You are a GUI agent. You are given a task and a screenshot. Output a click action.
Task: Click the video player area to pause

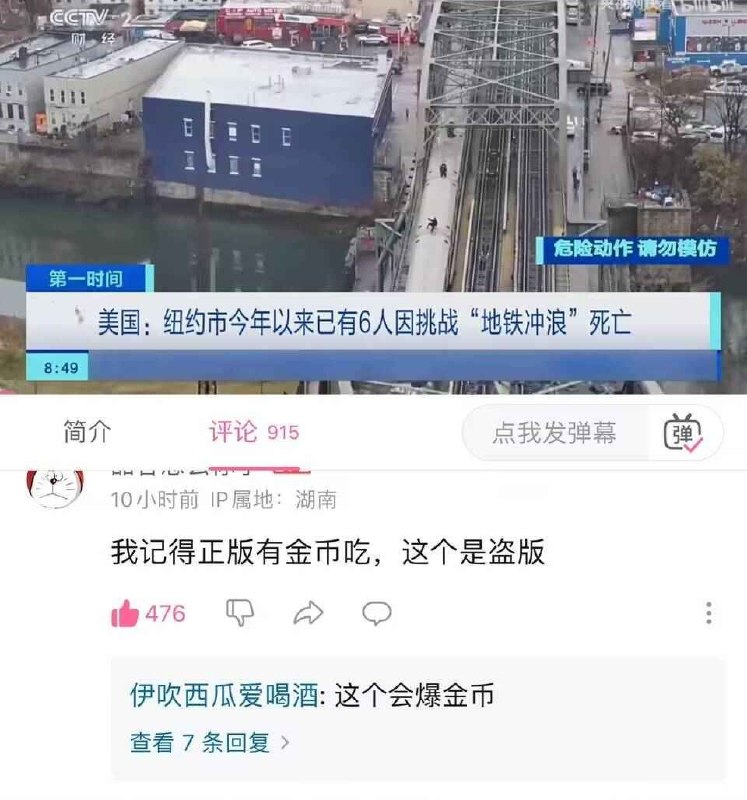pyautogui.click(x=374, y=150)
